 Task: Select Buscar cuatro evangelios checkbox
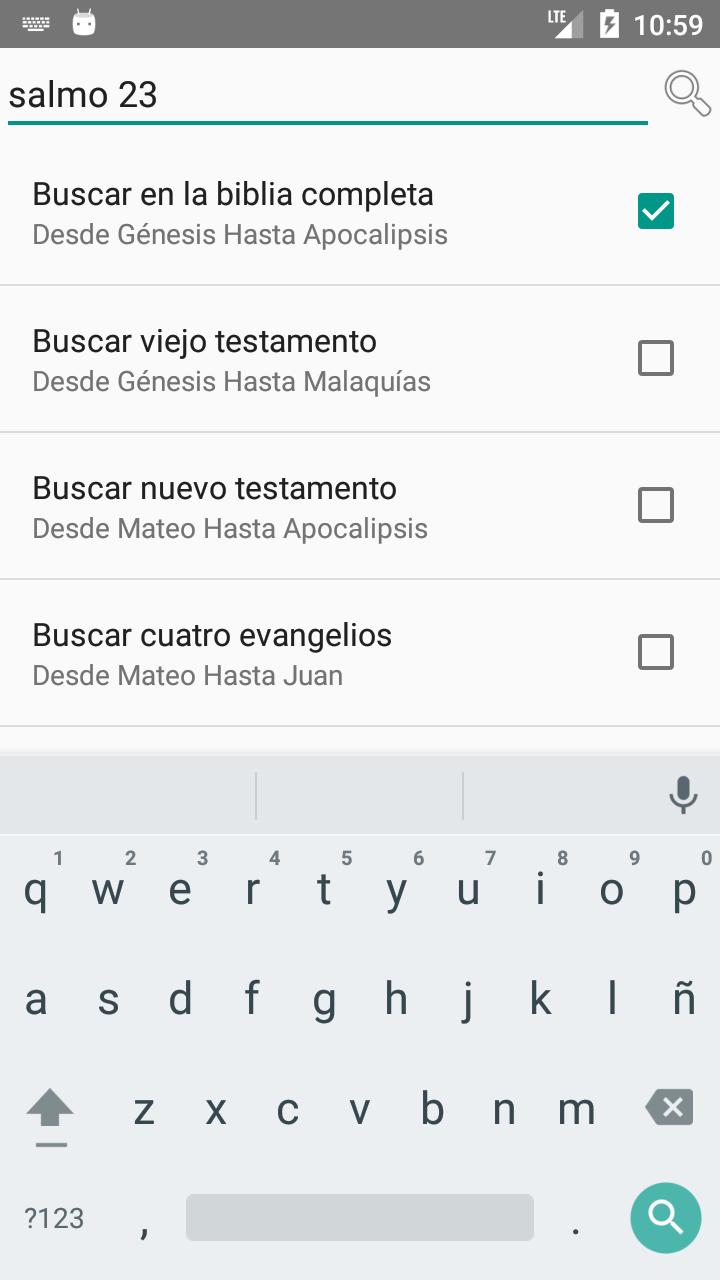(x=656, y=652)
